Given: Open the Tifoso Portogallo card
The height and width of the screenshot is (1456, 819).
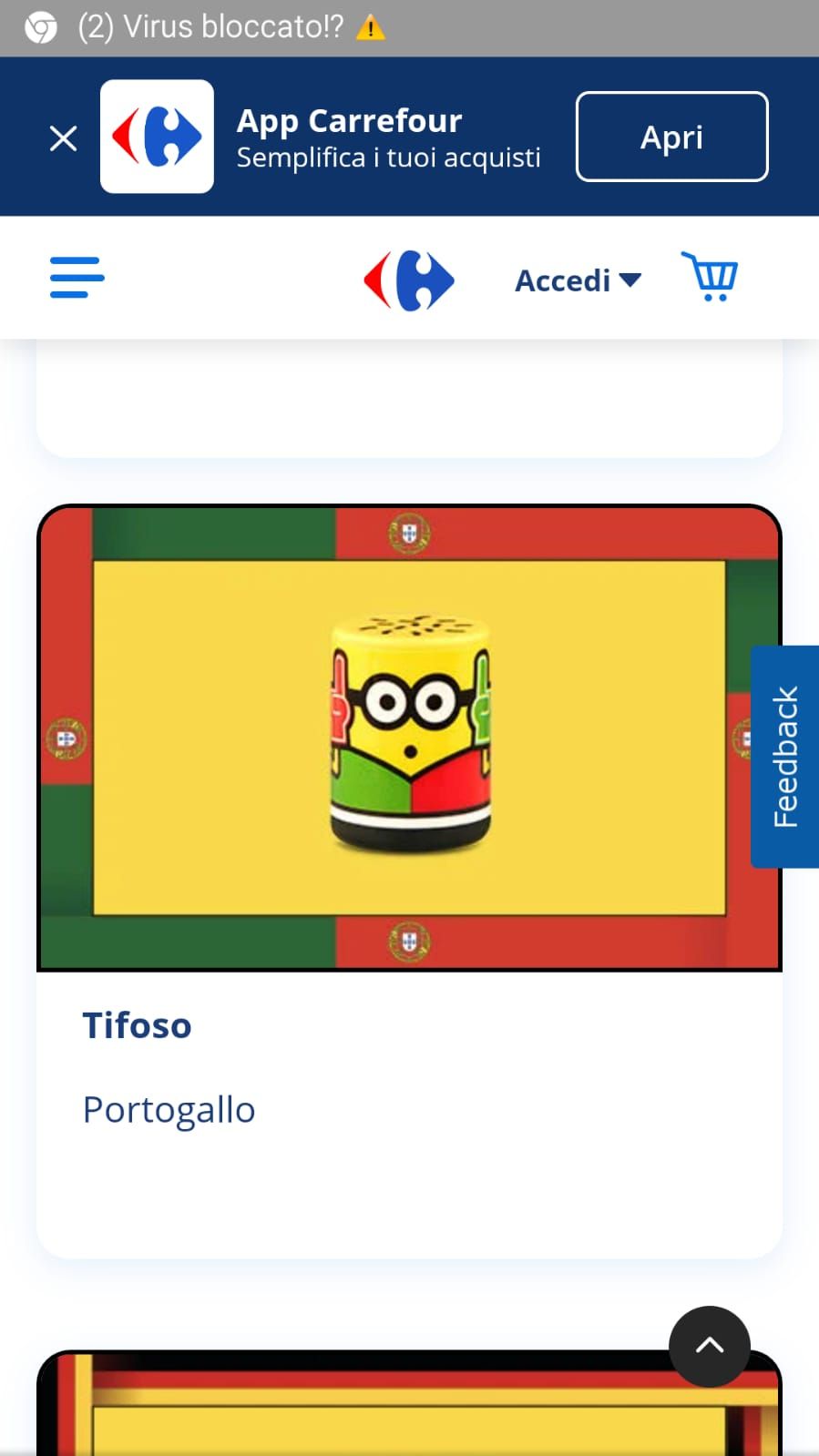Looking at the screenshot, I should [x=409, y=881].
